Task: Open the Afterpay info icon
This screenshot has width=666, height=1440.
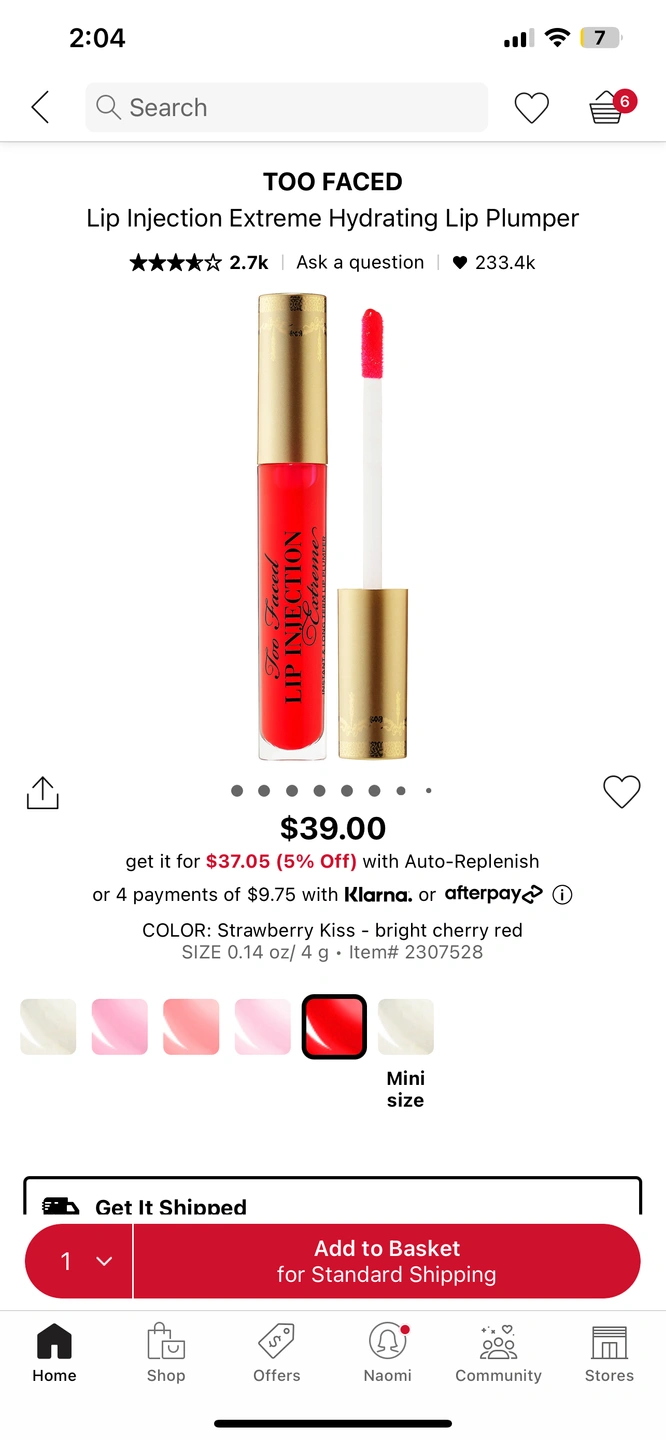Action: point(563,894)
